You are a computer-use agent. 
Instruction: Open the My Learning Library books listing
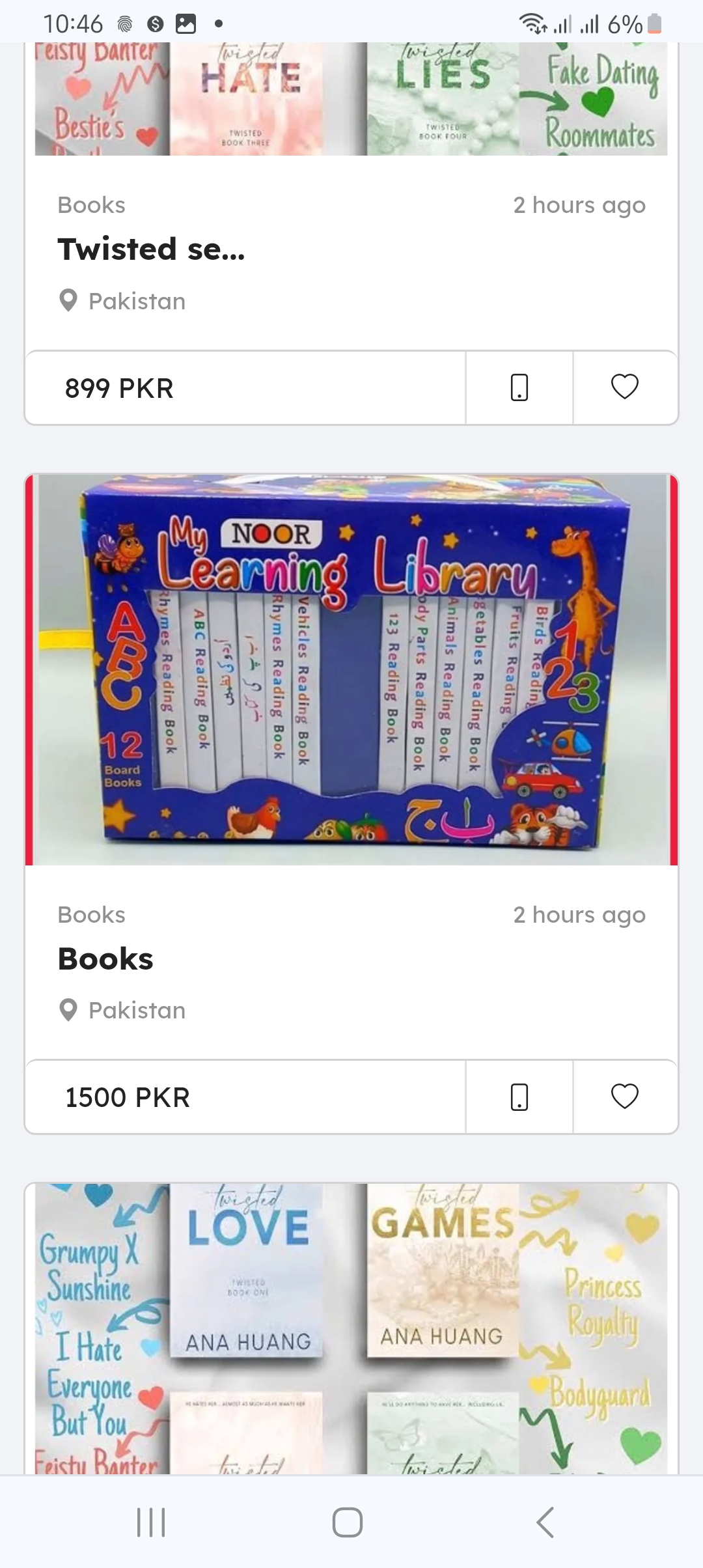point(351,669)
